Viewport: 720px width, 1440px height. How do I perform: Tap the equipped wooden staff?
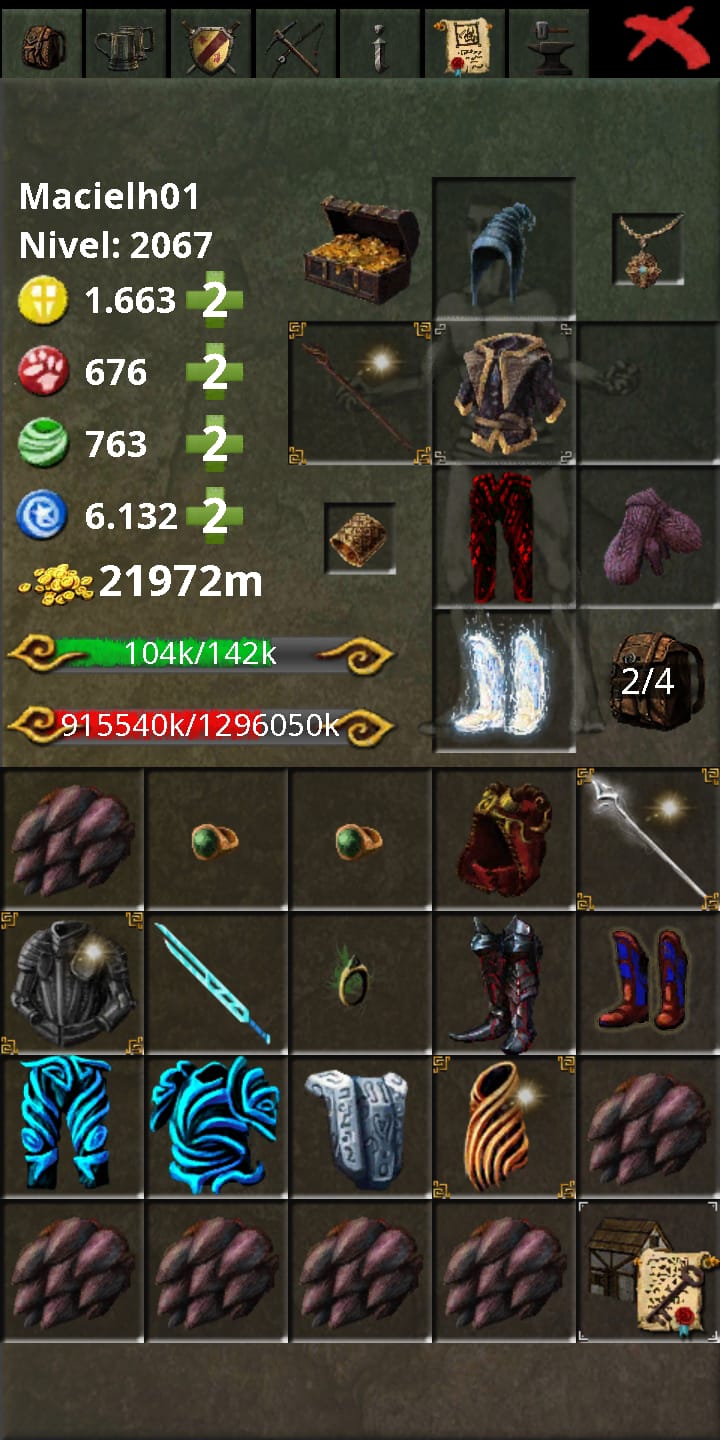click(x=360, y=394)
